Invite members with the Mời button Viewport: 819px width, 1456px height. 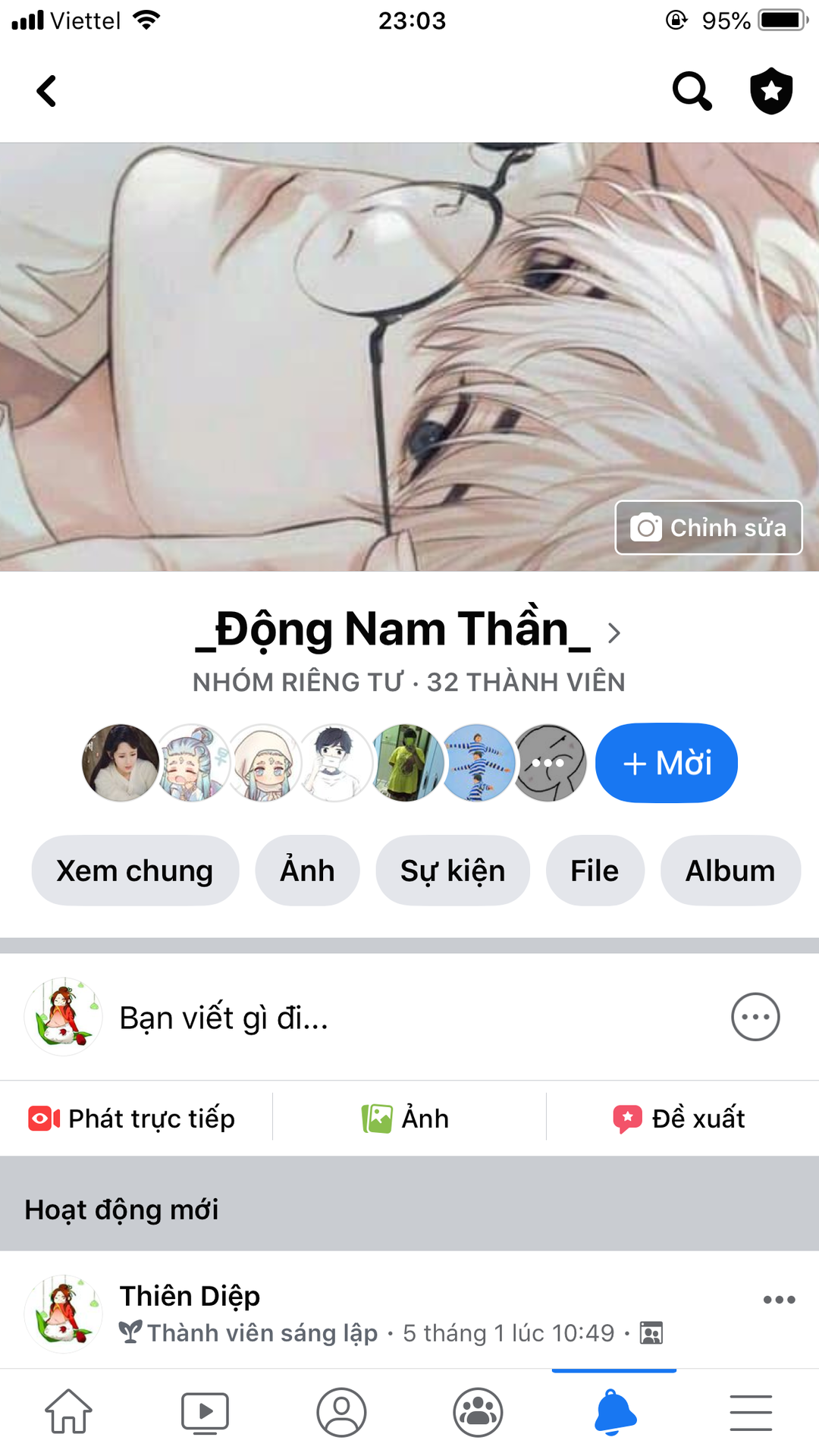tap(667, 763)
